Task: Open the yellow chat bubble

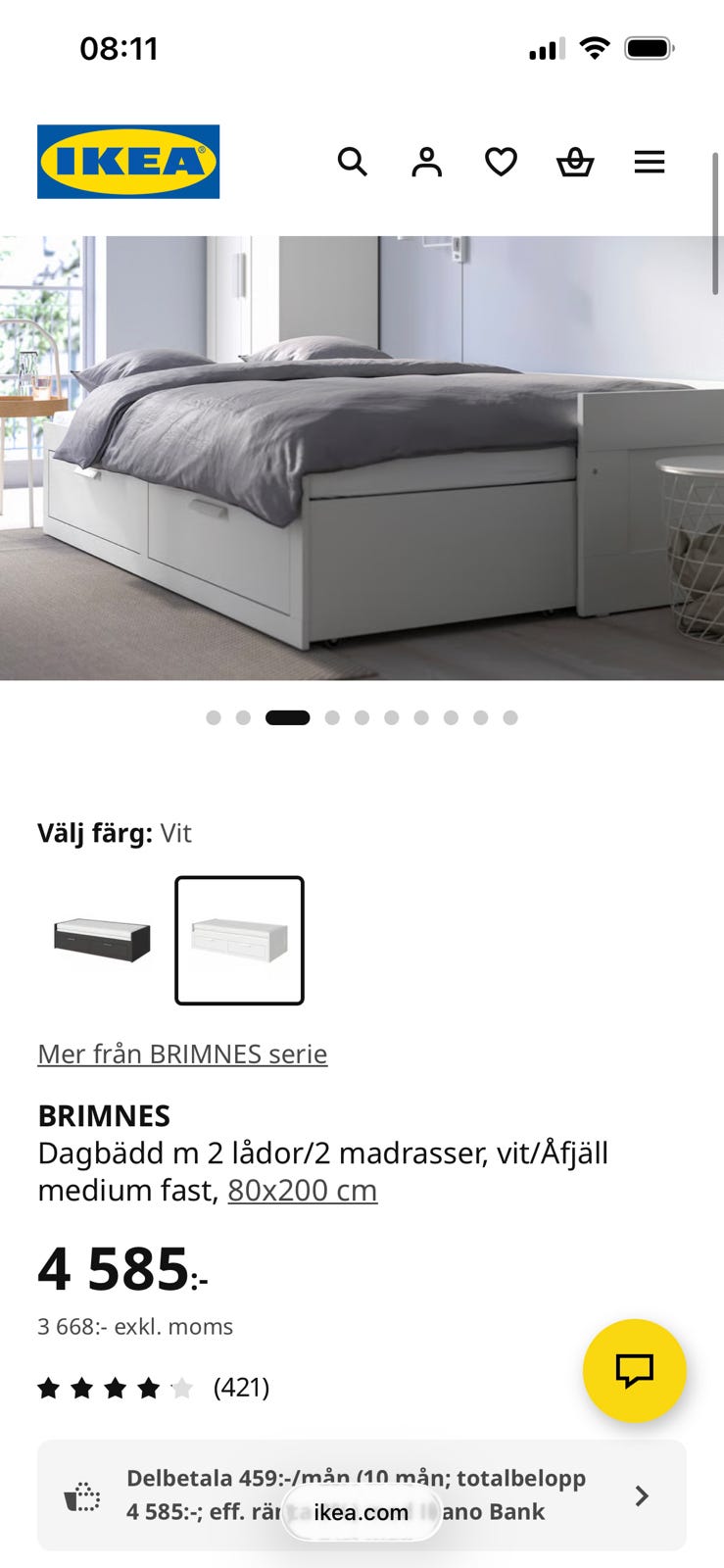Action: (635, 1372)
